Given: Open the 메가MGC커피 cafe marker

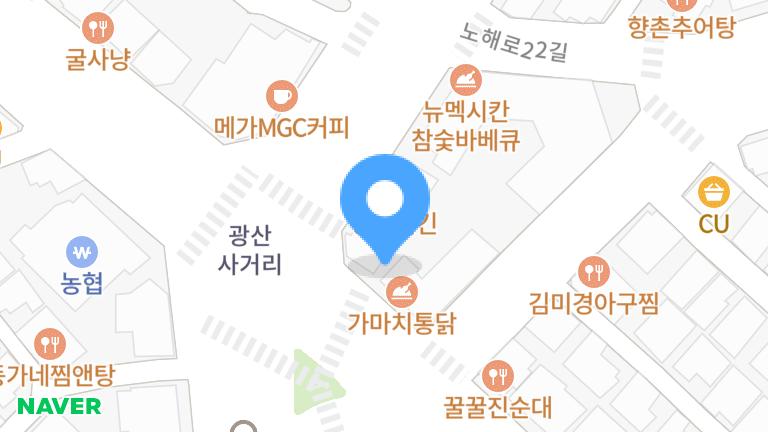Looking at the screenshot, I should coord(282,97).
